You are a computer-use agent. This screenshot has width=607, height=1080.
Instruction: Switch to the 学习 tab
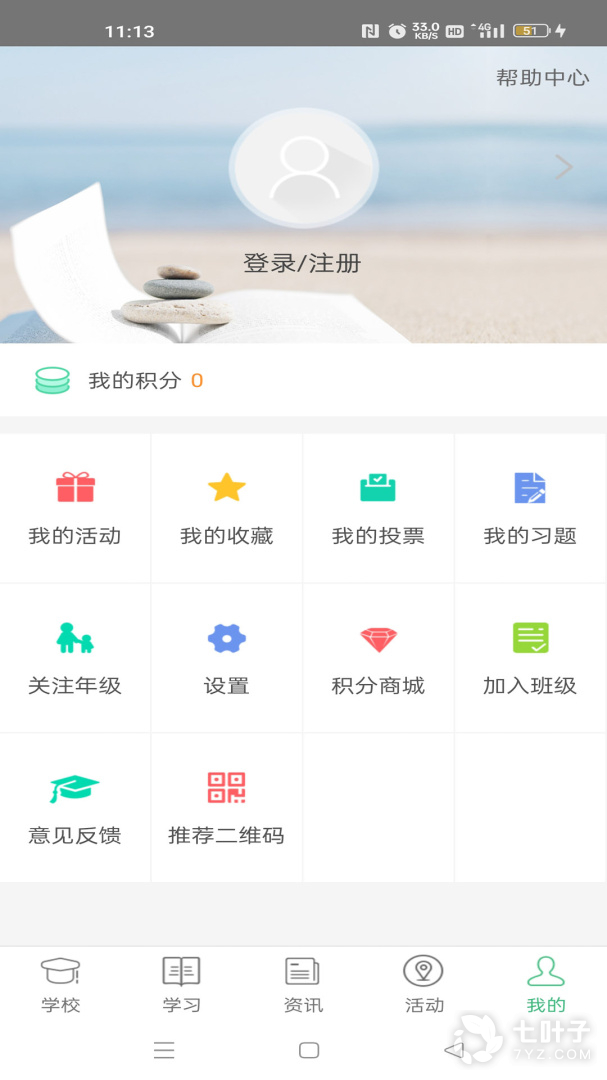(x=181, y=985)
